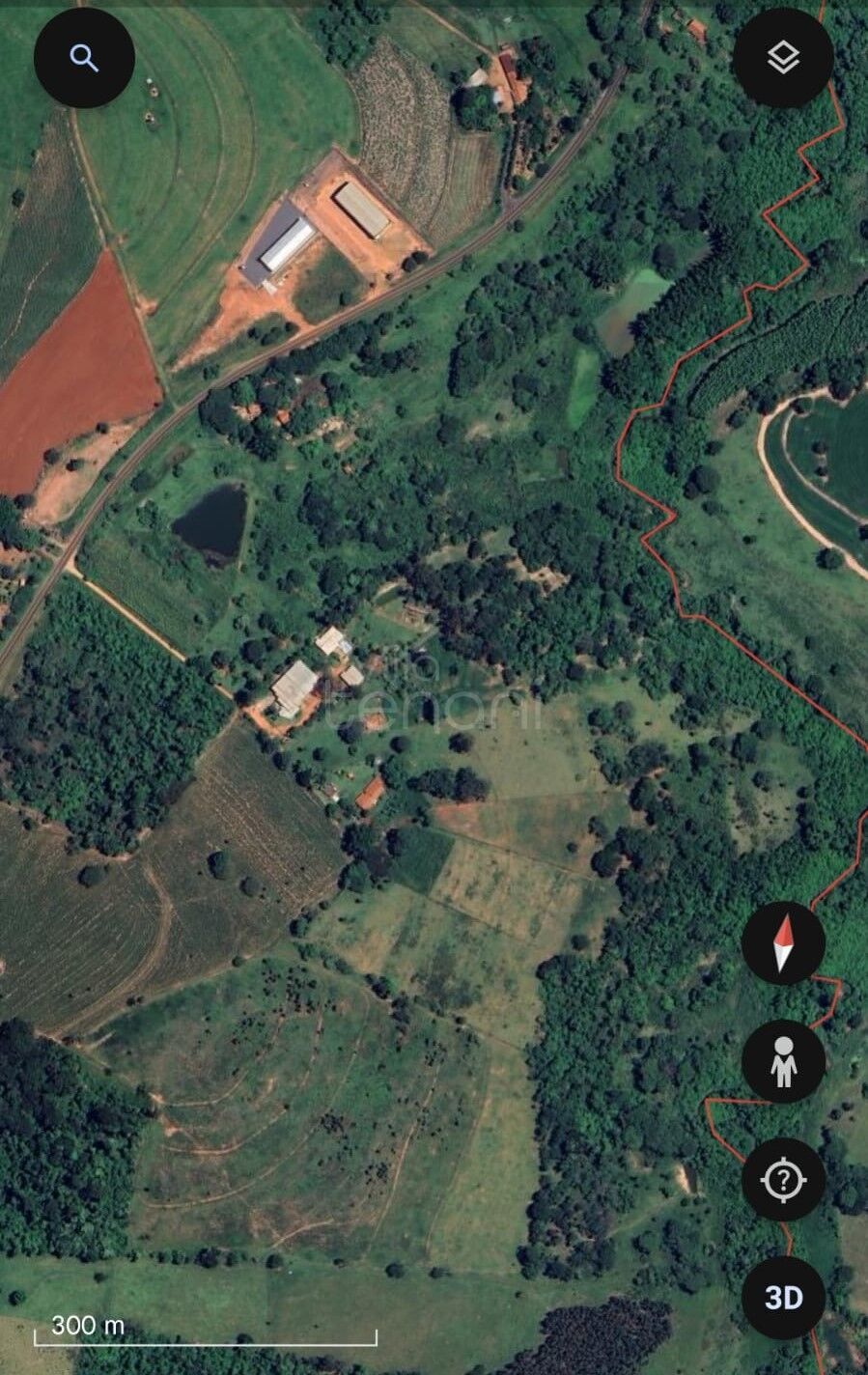Enable Street View pegman
This screenshot has width=868, height=1375.
[783, 1061]
